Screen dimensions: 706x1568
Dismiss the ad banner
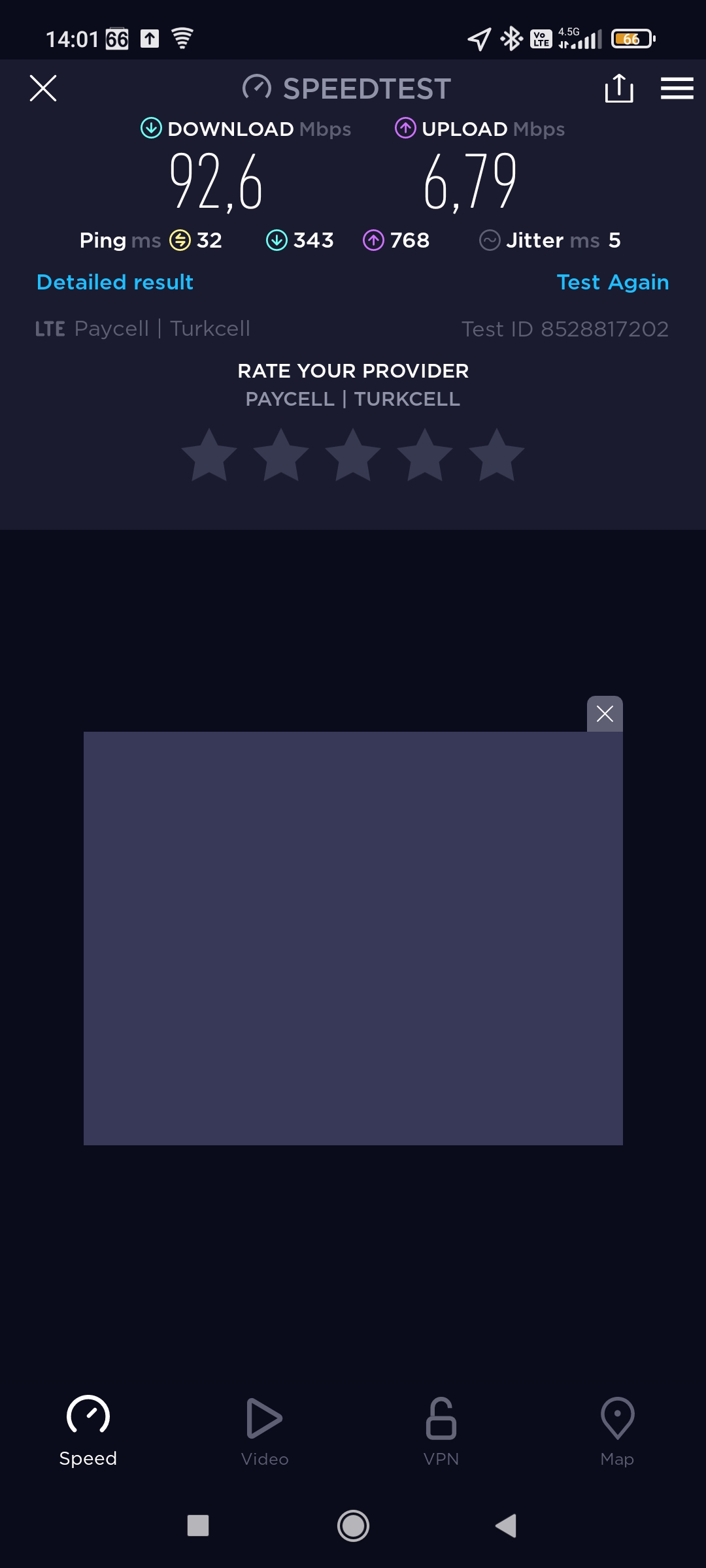point(605,713)
